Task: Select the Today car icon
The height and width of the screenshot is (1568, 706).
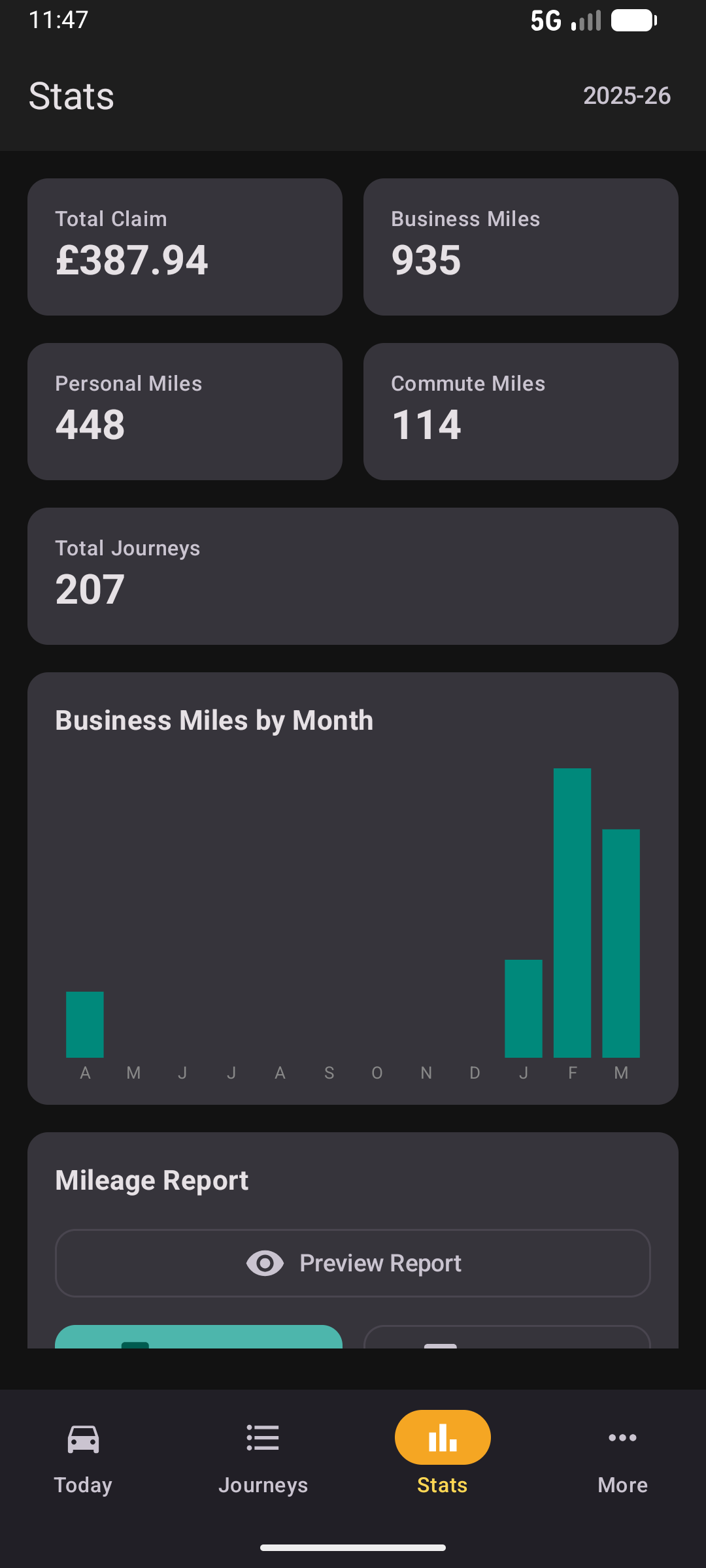Action: coord(82,1437)
